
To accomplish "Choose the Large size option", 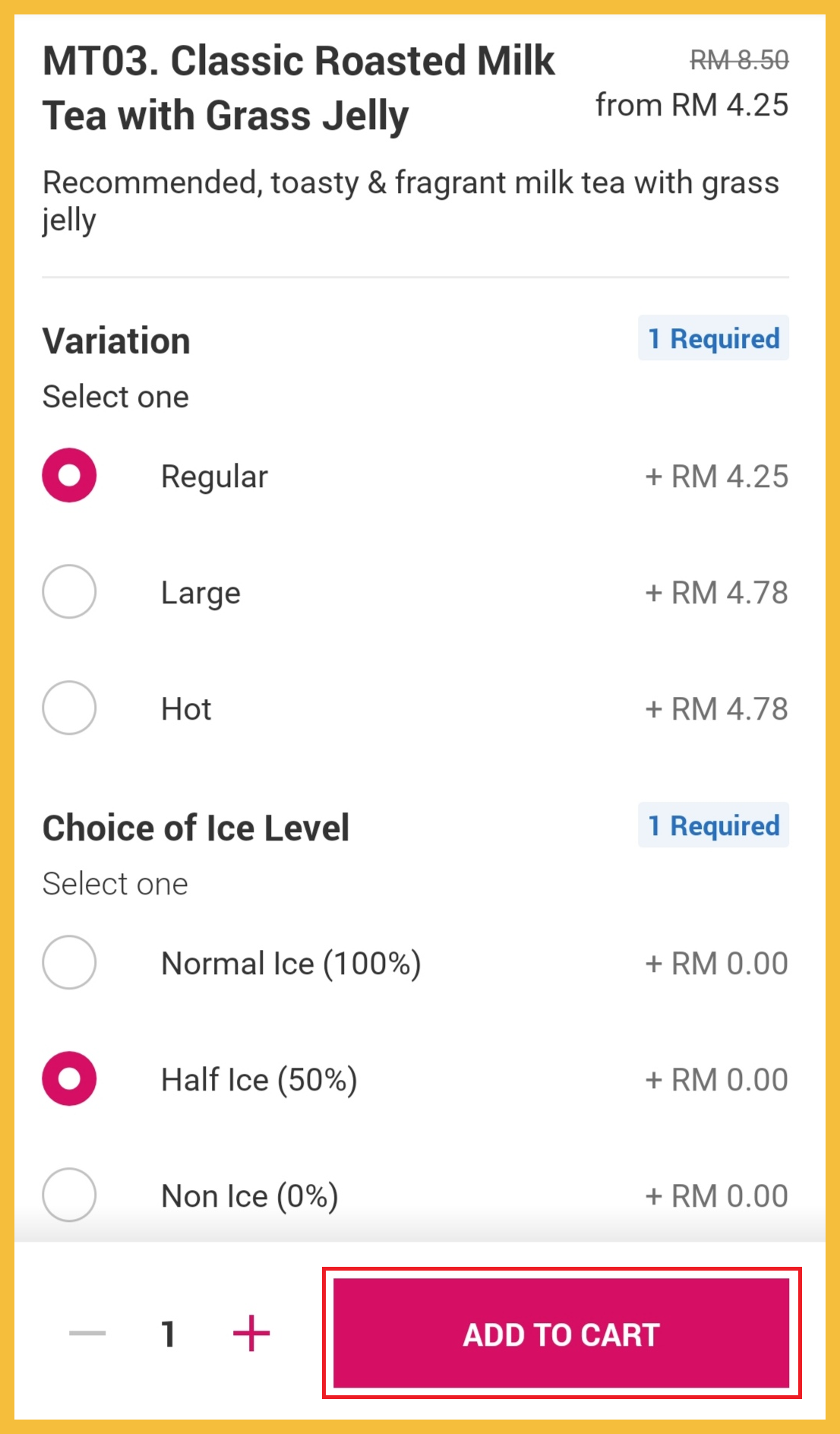I will [69, 592].
